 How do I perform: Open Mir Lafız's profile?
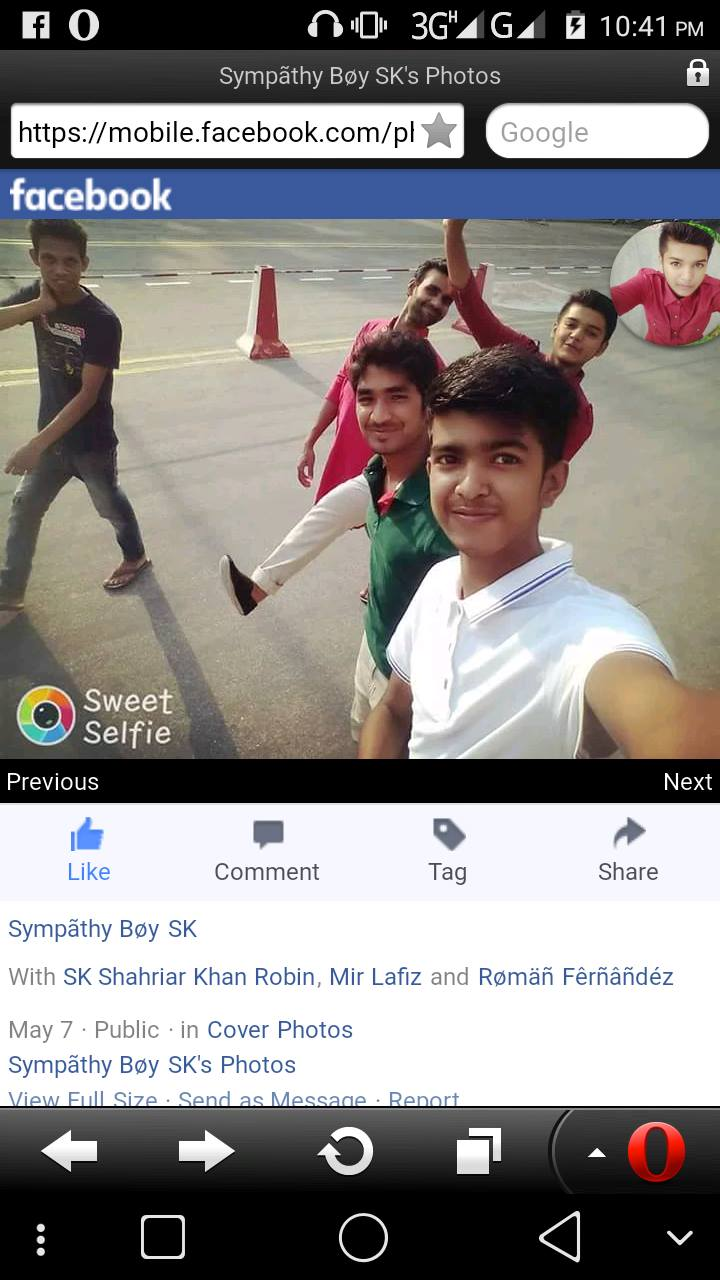376,977
